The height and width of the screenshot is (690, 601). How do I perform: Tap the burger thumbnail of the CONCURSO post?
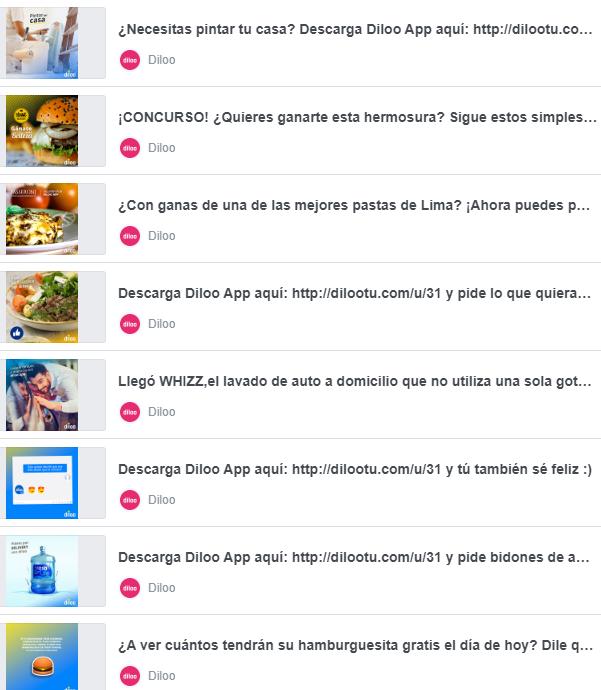pyautogui.click(x=42, y=131)
